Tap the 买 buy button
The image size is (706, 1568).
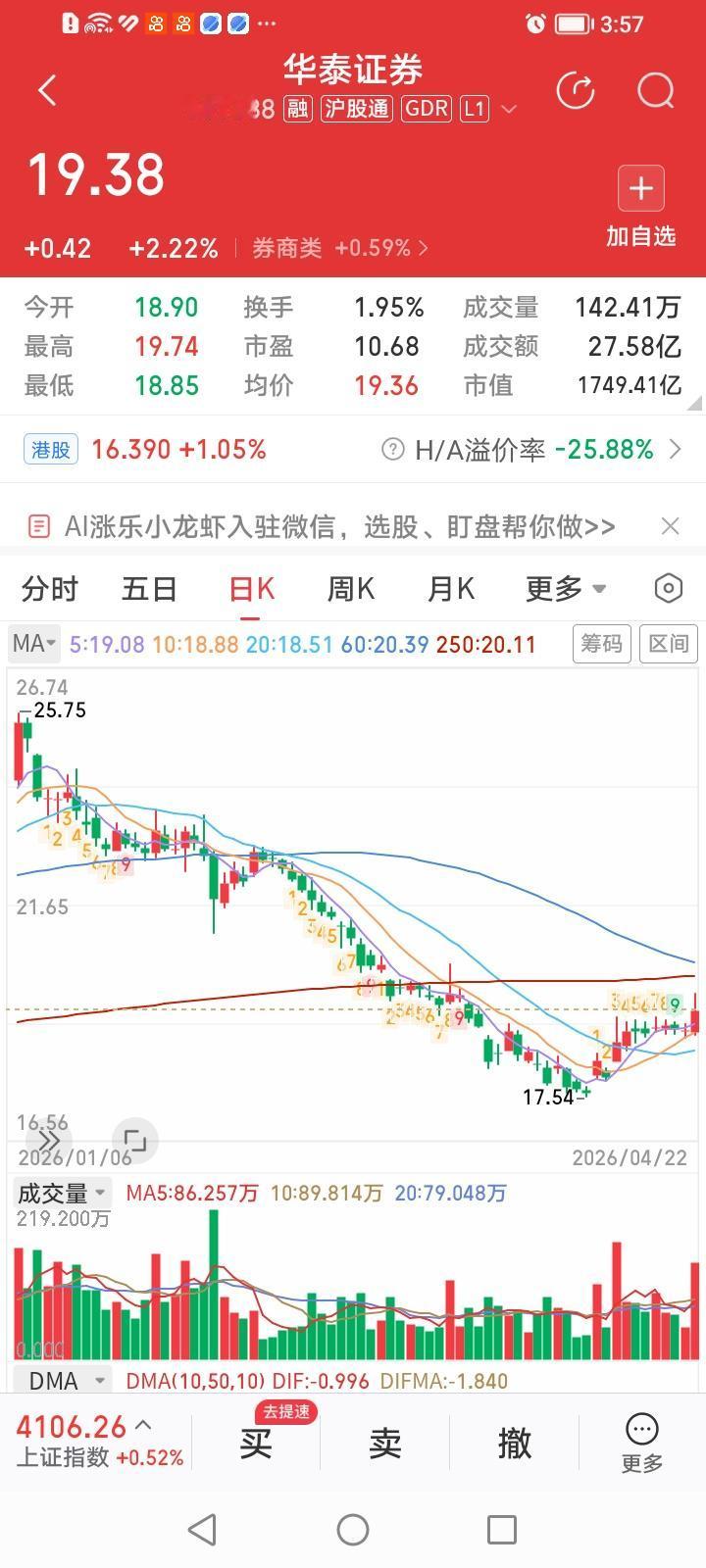pos(255,1443)
